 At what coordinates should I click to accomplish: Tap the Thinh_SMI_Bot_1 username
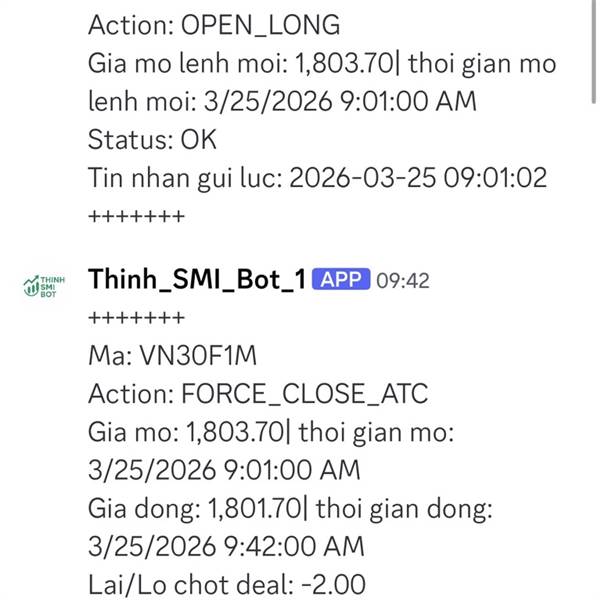pos(197,279)
